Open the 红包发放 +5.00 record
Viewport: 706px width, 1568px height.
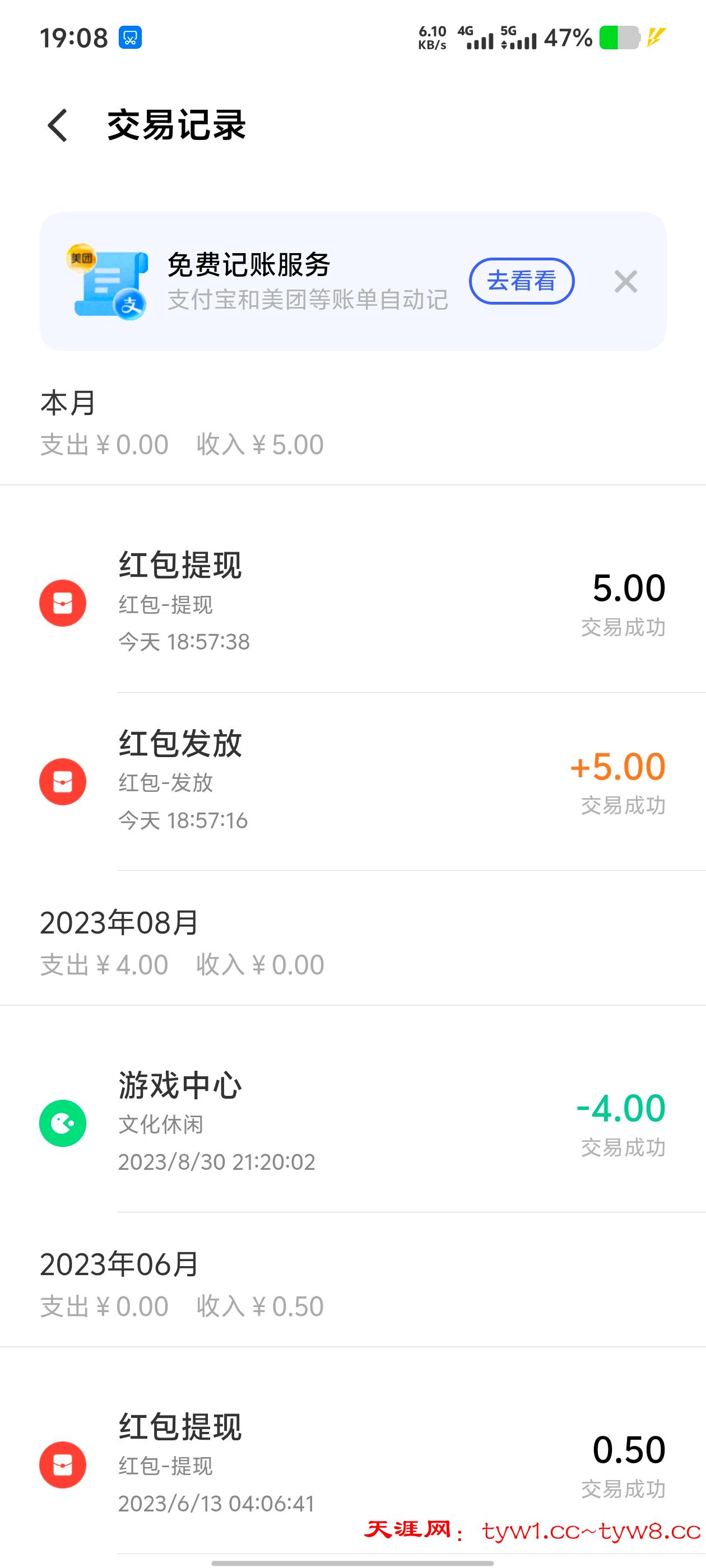(x=352, y=782)
